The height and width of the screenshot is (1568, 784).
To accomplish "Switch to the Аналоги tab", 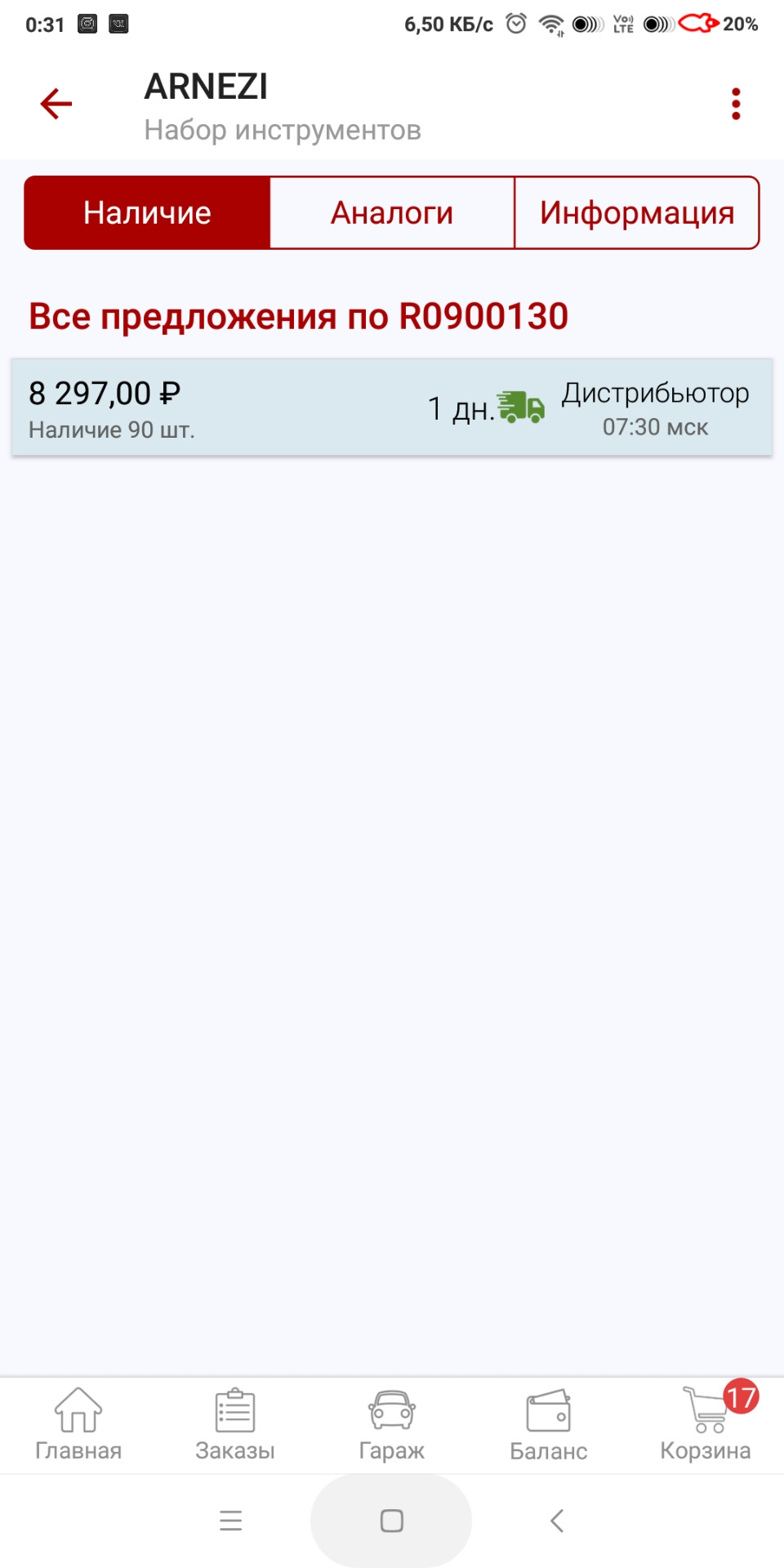I will coord(392,213).
